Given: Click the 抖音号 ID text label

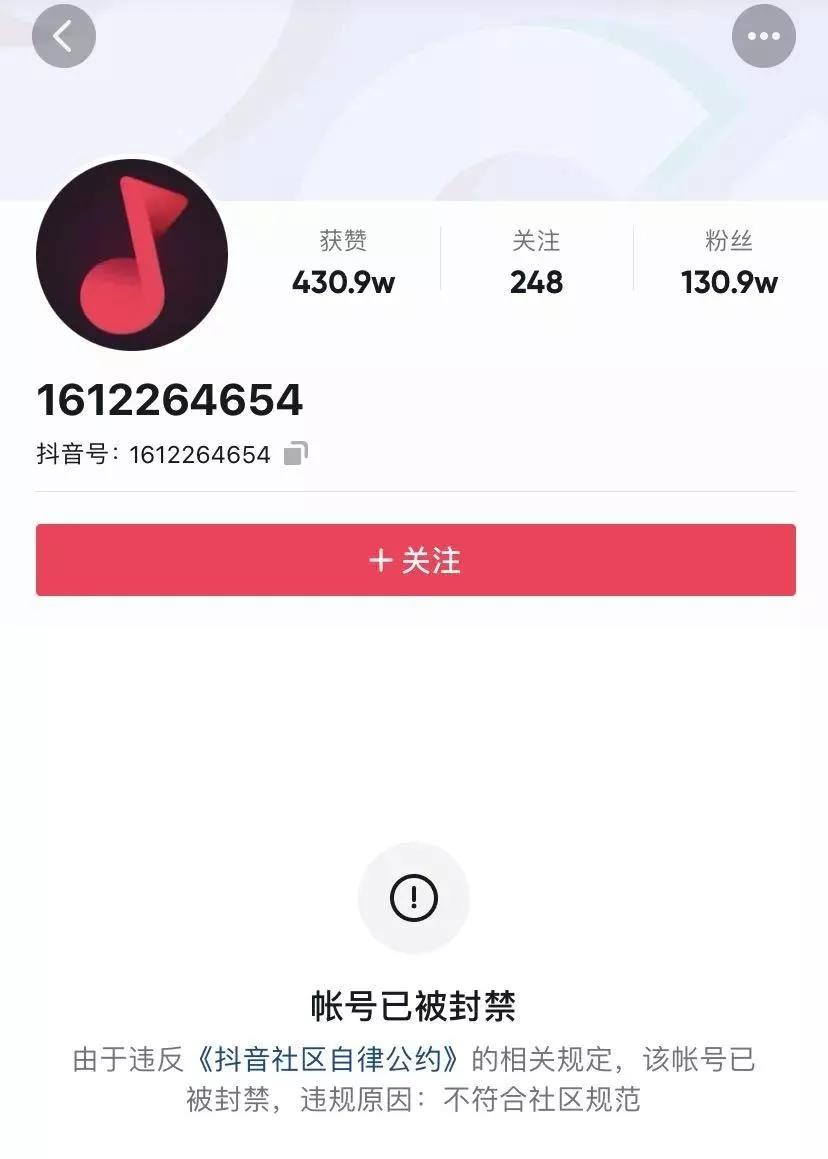Looking at the screenshot, I should (75, 454).
